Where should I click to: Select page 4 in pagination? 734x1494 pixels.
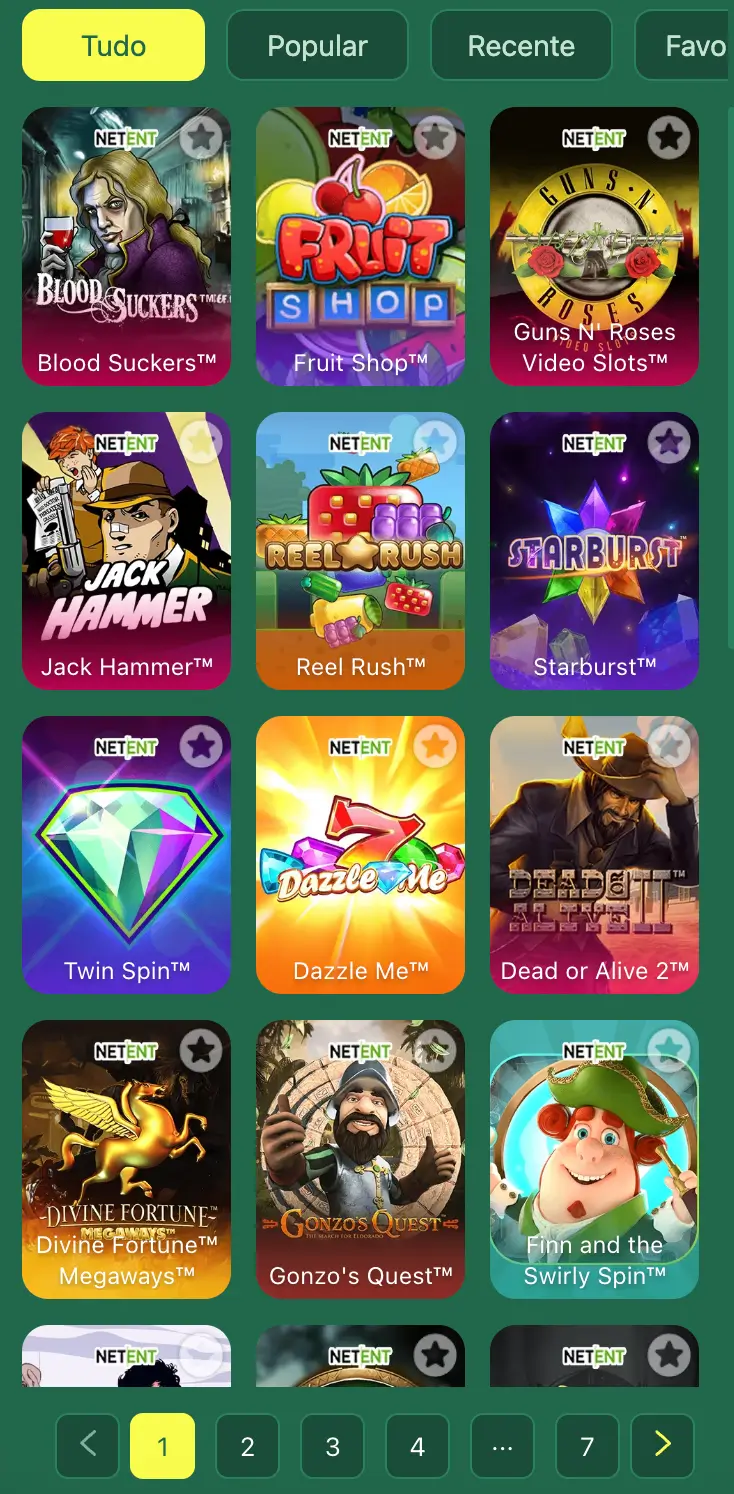[418, 1446]
